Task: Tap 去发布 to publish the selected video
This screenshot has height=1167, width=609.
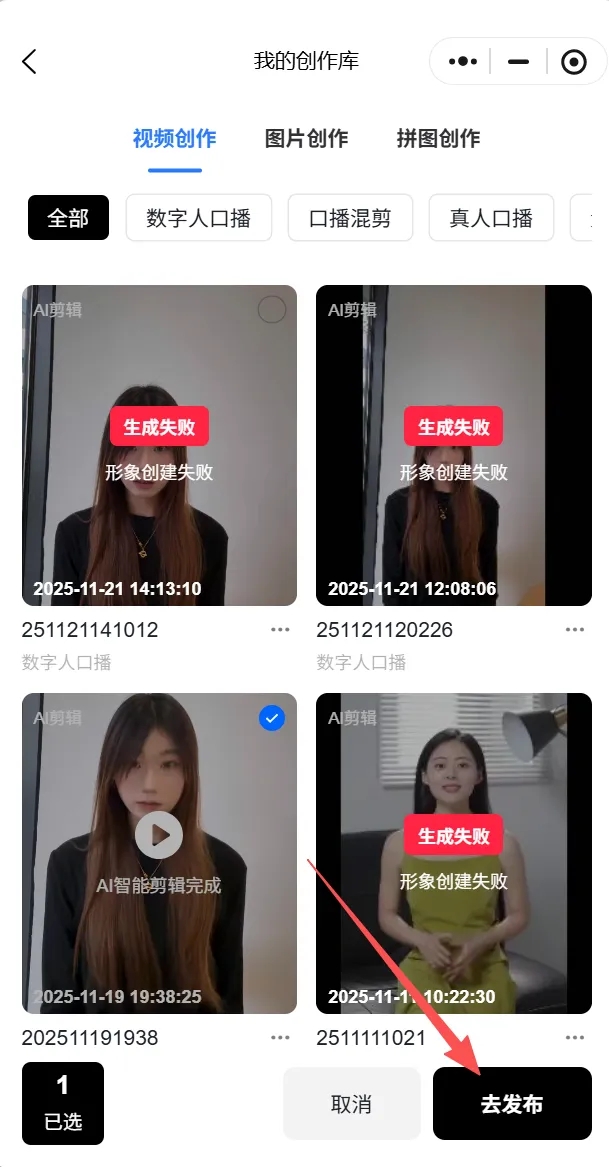Action: point(512,1104)
